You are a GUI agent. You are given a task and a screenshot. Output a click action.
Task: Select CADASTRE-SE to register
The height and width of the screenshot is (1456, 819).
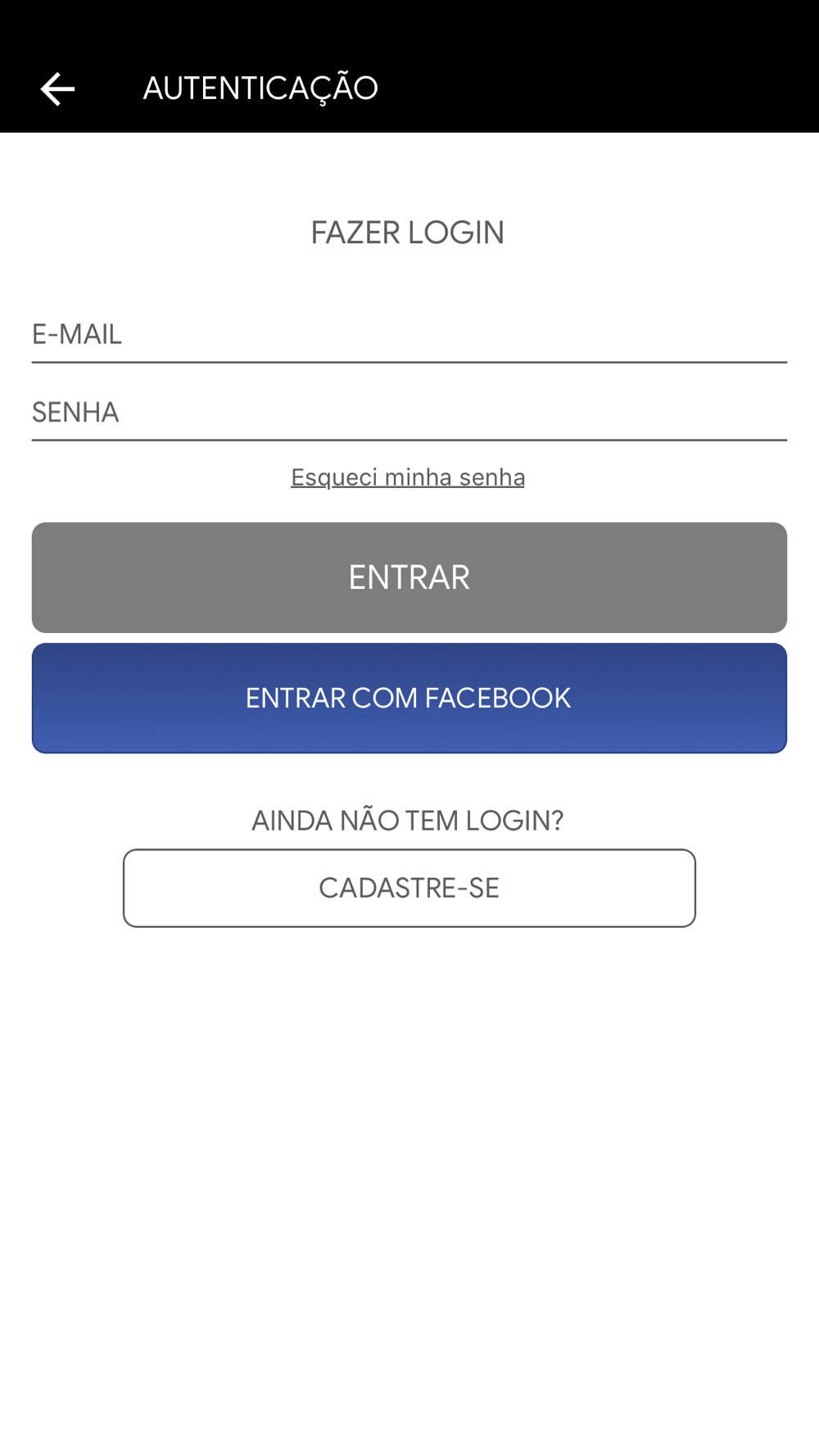[409, 888]
